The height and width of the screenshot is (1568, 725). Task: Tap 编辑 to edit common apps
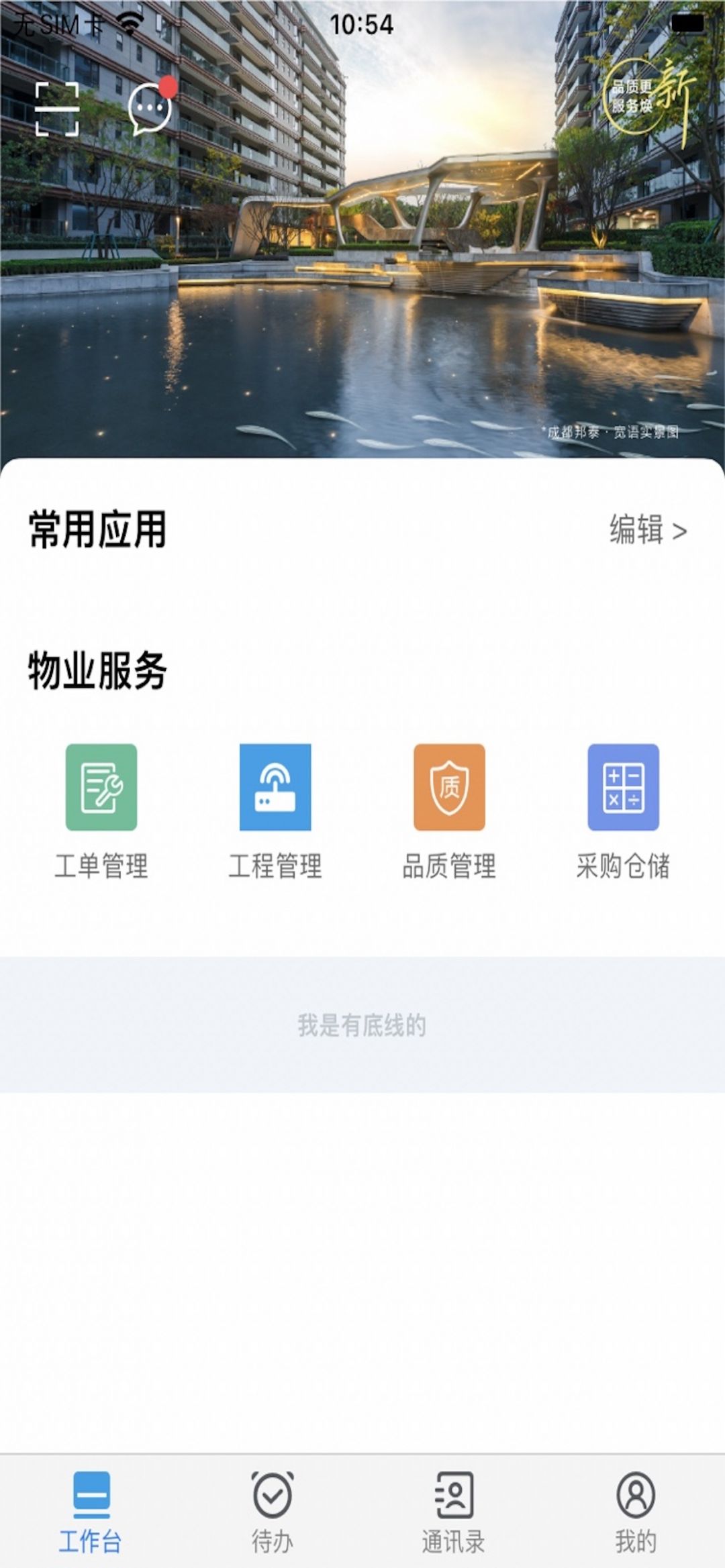tap(647, 530)
